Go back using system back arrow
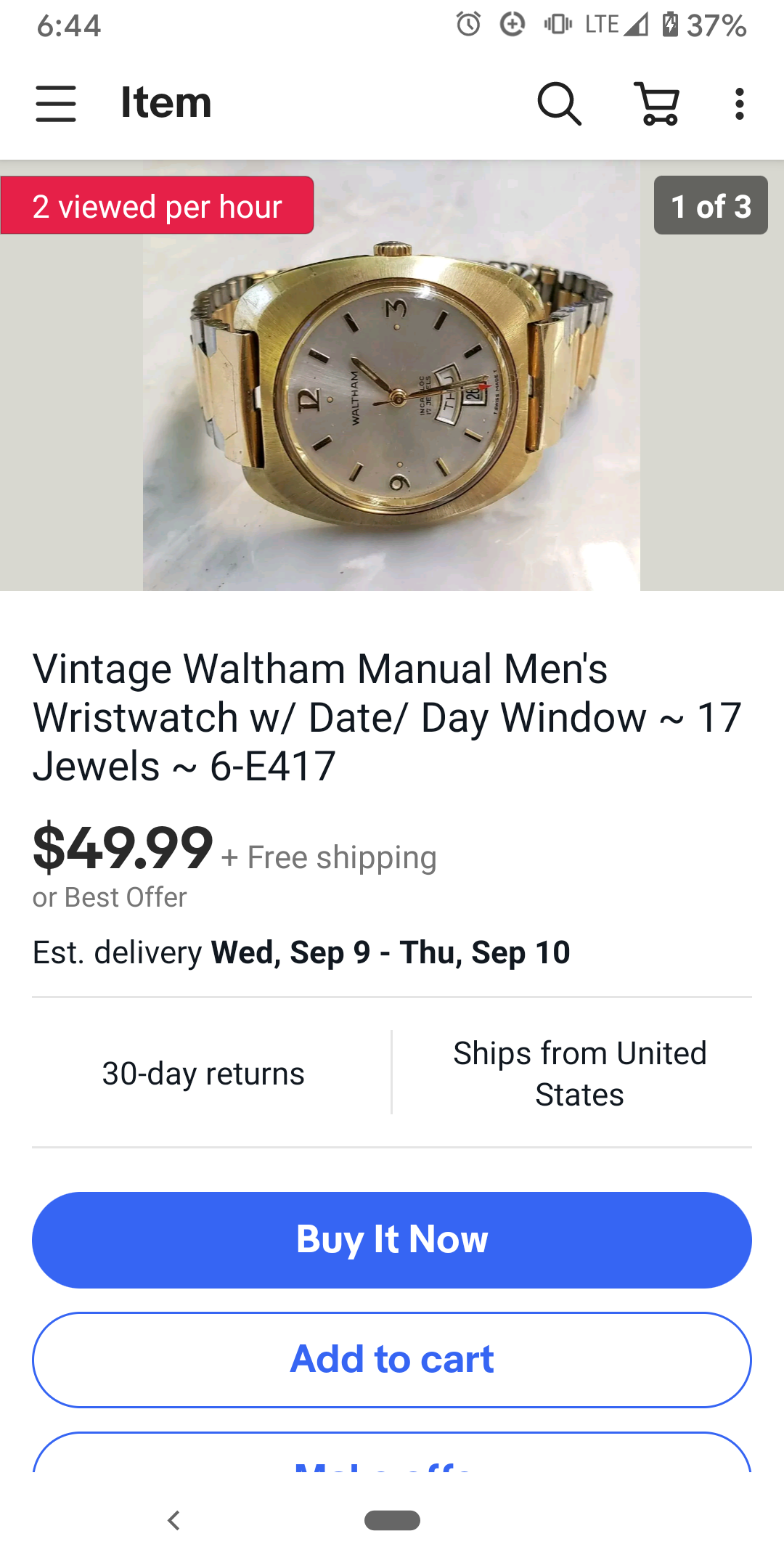This screenshot has height=1568, width=784. 173,1520
